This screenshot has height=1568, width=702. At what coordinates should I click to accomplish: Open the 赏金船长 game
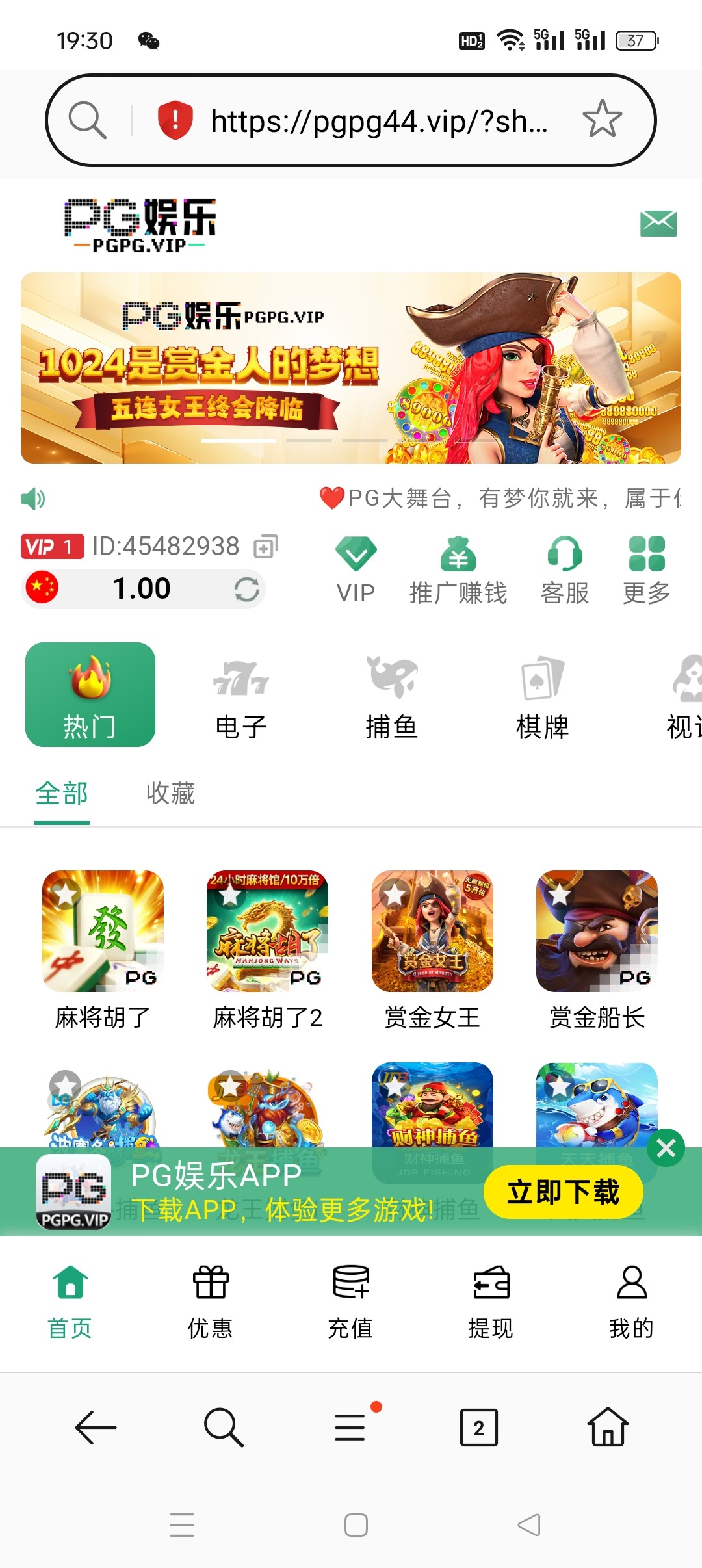point(597,949)
